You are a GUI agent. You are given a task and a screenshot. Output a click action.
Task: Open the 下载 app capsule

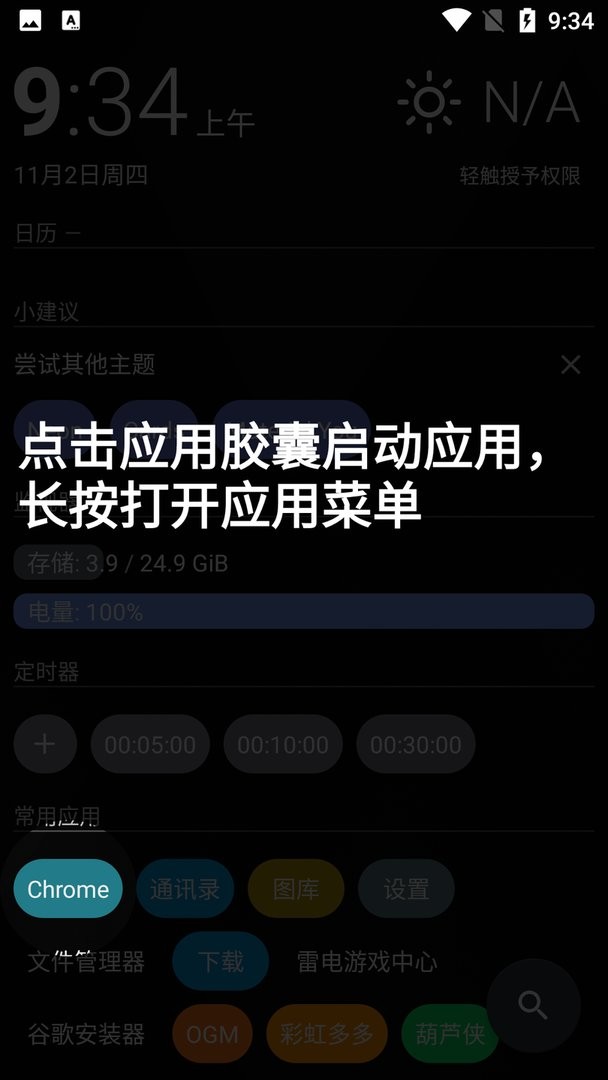click(x=220, y=962)
